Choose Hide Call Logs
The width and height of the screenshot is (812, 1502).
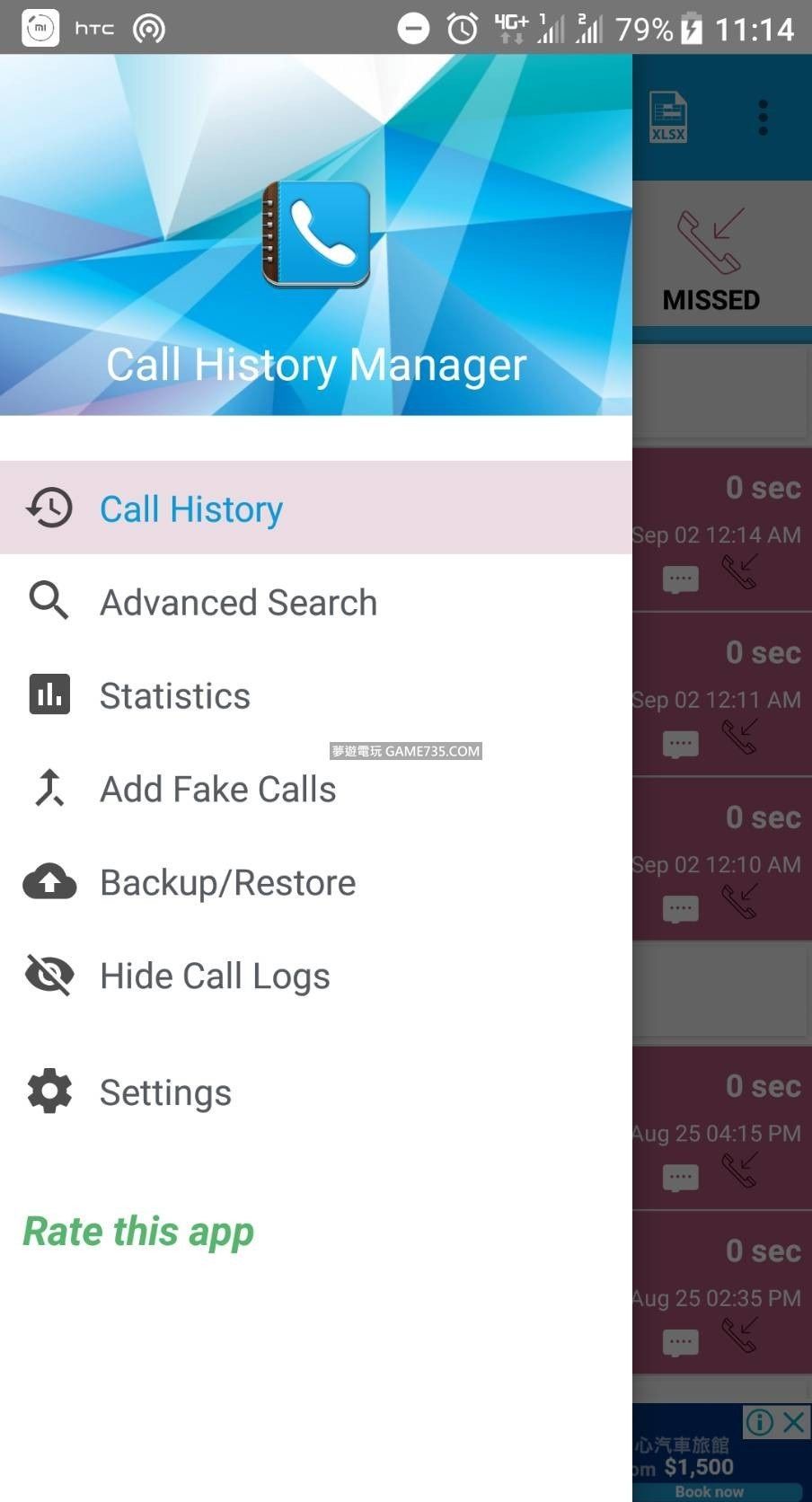click(215, 976)
